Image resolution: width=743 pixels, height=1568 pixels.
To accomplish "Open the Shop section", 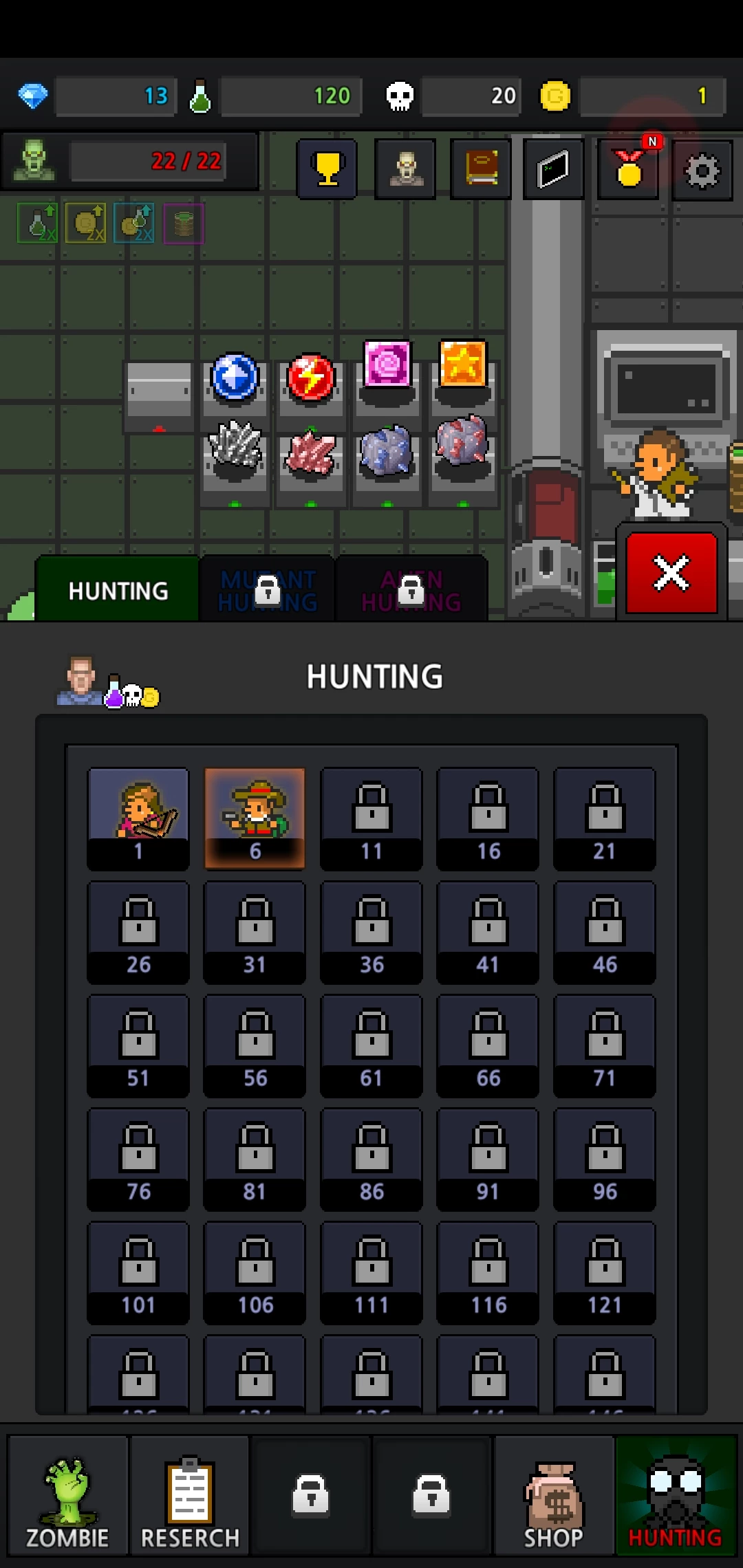I will (x=554, y=1496).
